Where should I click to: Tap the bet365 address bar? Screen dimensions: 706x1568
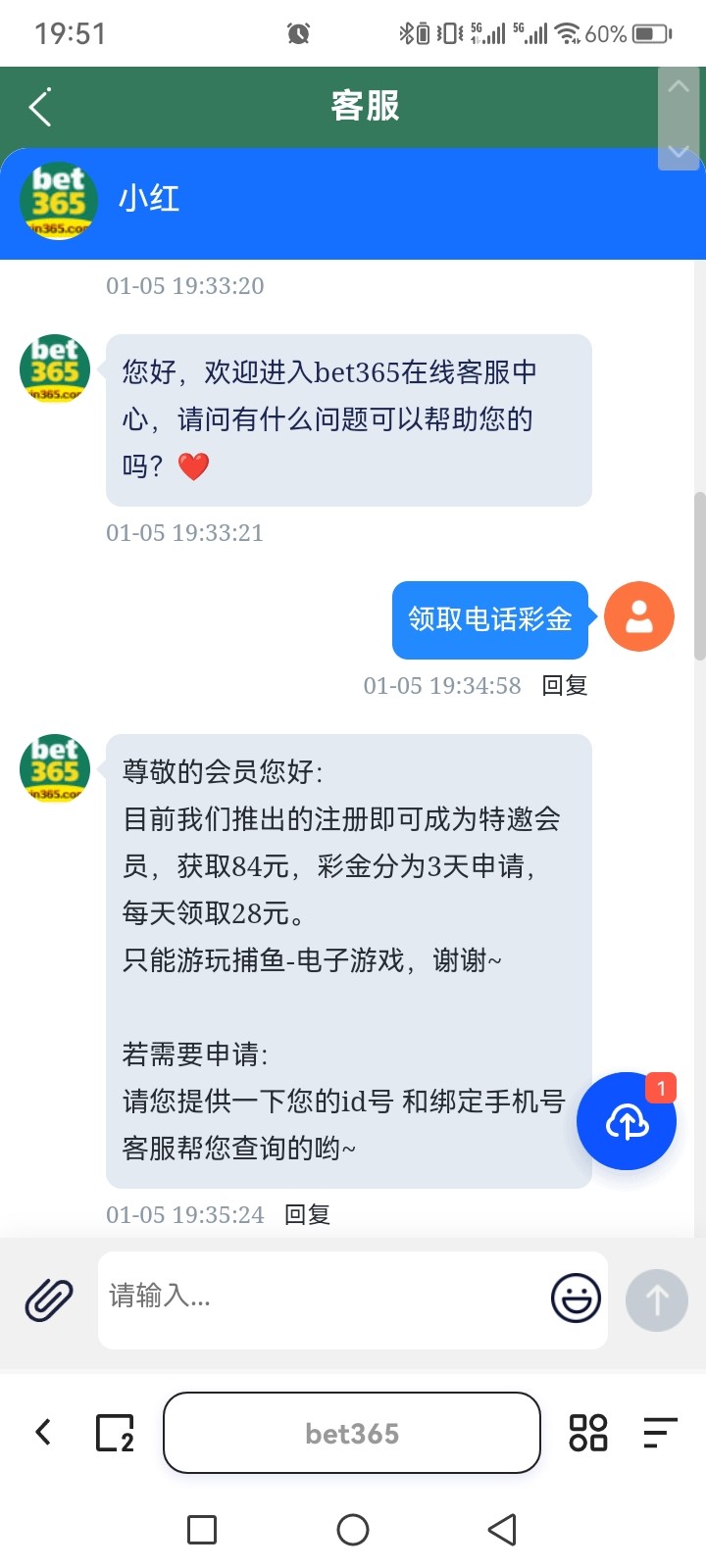(x=352, y=1433)
